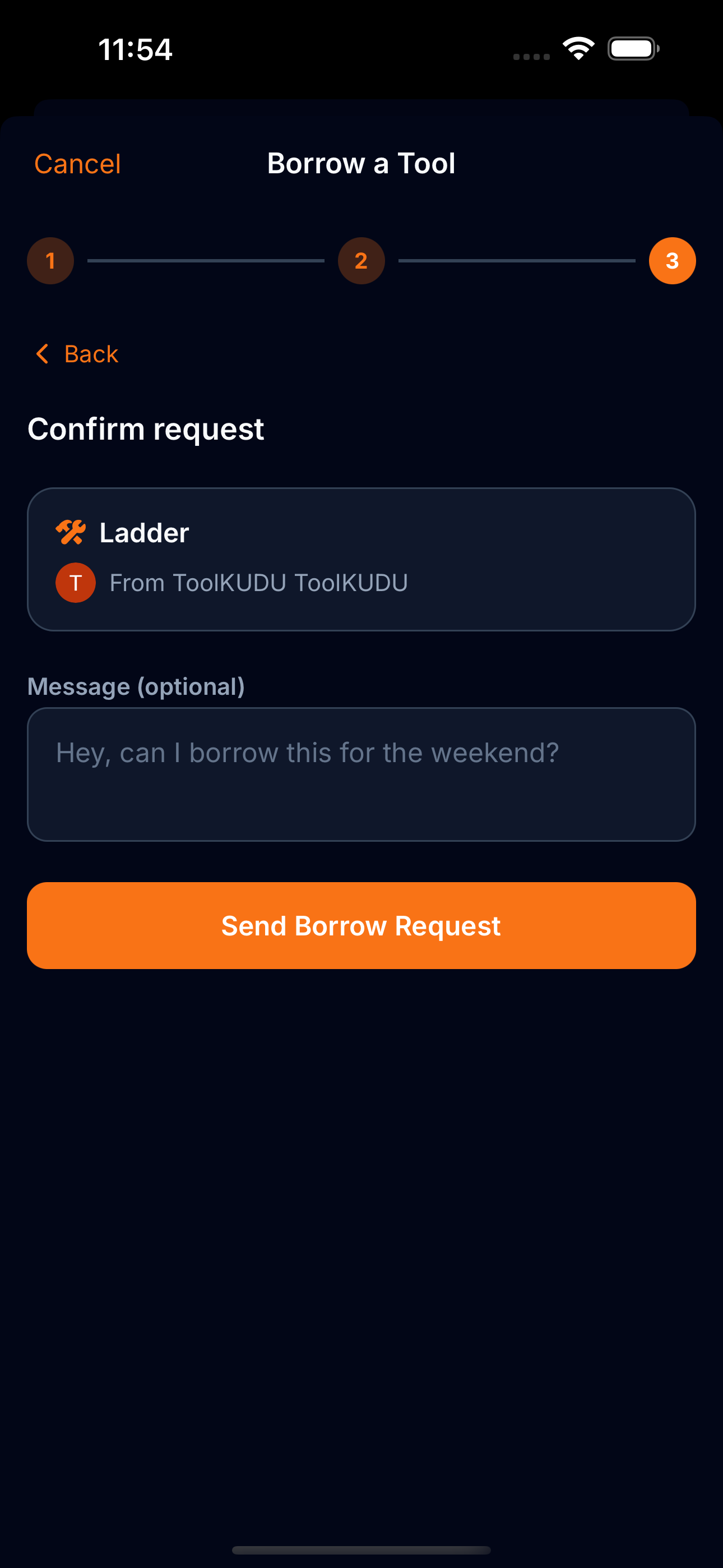Tap the clock showing 11:54
The height and width of the screenshot is (1568, 723).
click(135, 50)
